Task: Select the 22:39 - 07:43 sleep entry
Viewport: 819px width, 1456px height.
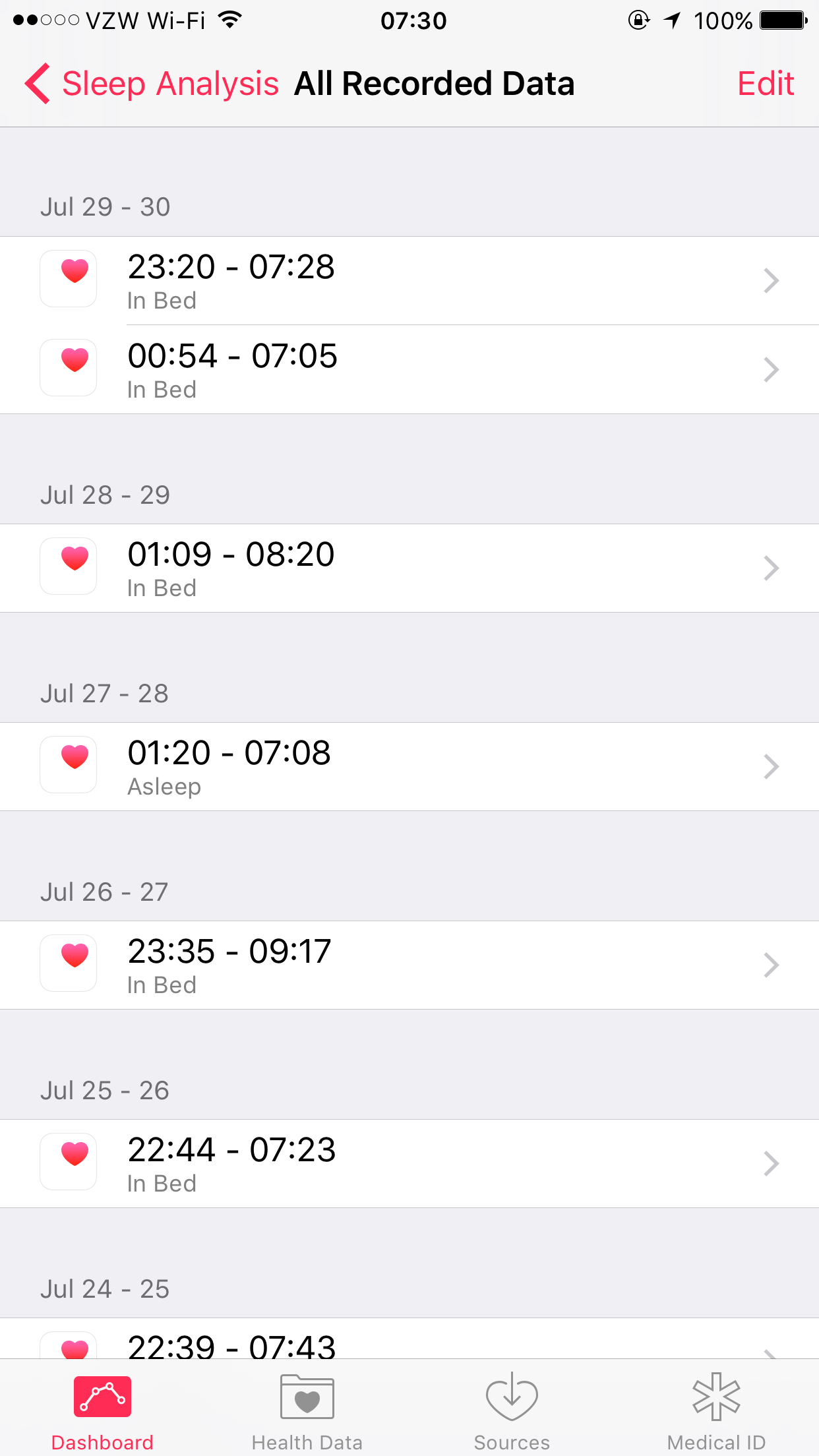Action: [409, 1339]
